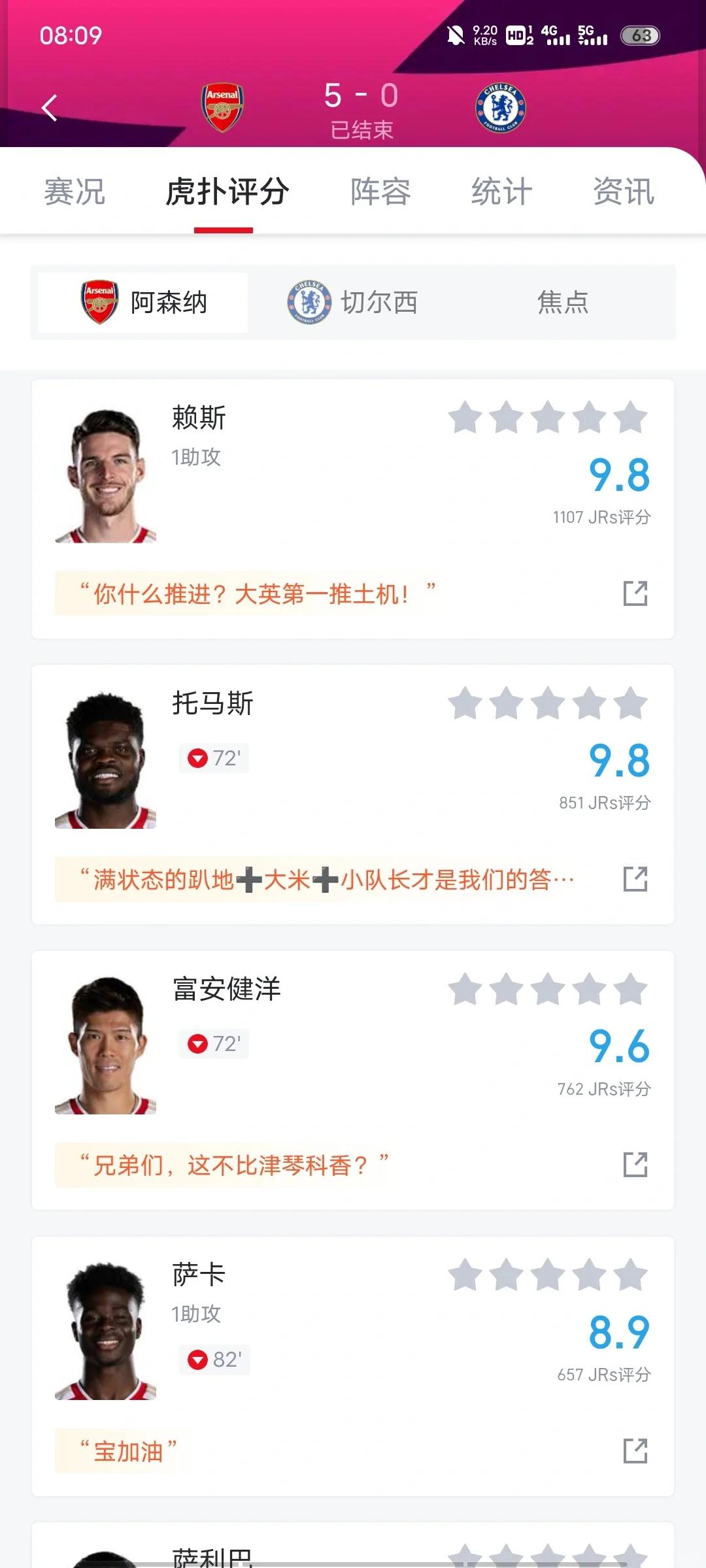706x1568 pixels.
Task: Click the Arsenal club crest at top
Action: tap(220, 107)
